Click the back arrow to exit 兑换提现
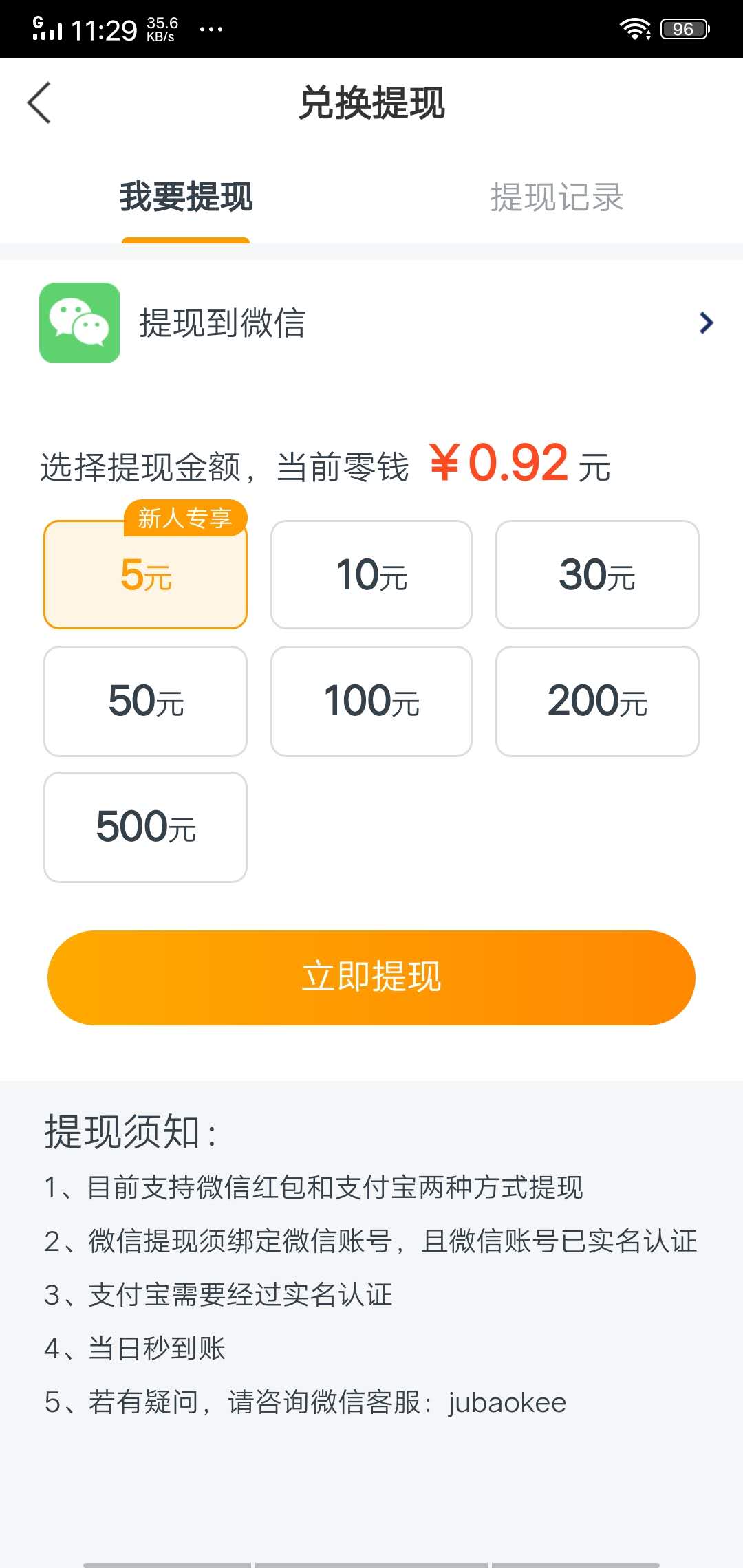 (x=39, y=103)
